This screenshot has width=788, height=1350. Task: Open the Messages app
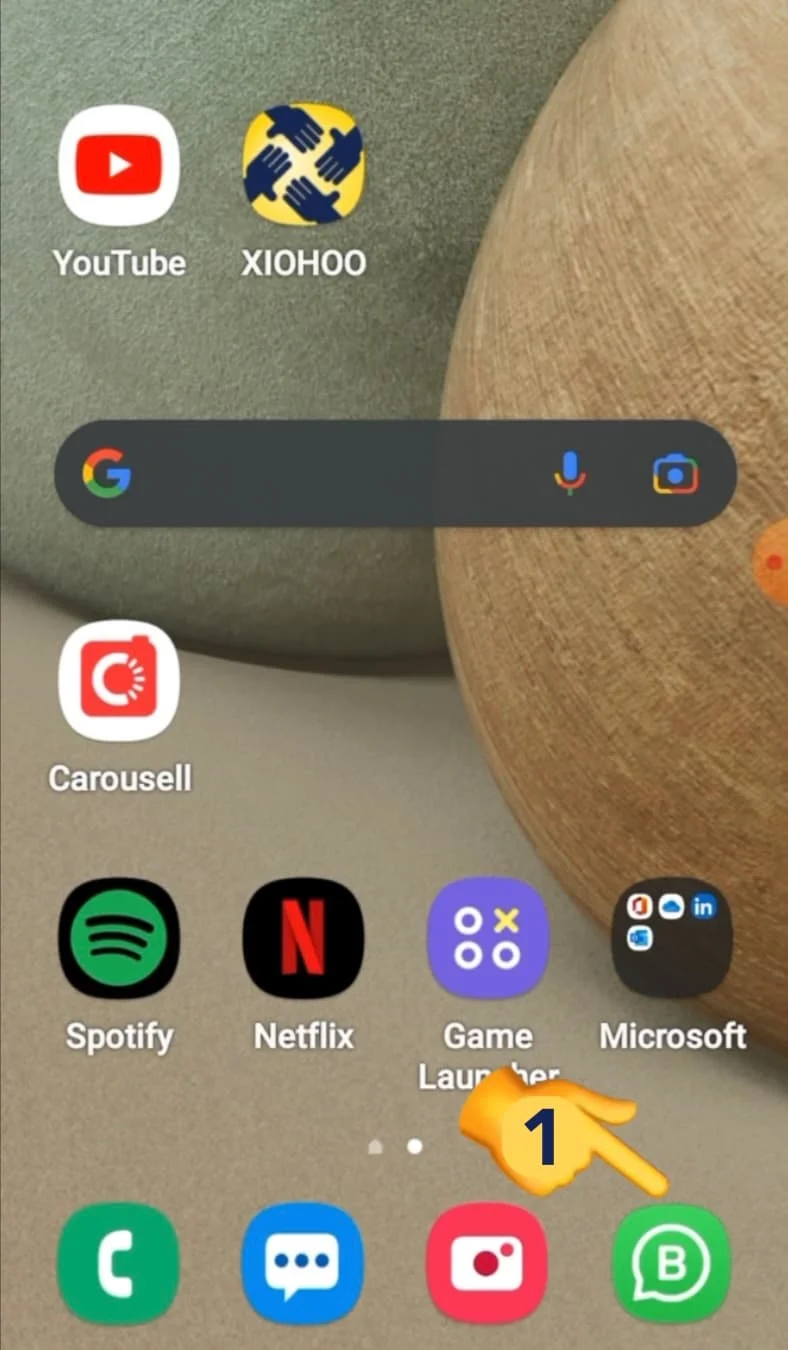click(x=303, y=1262)
